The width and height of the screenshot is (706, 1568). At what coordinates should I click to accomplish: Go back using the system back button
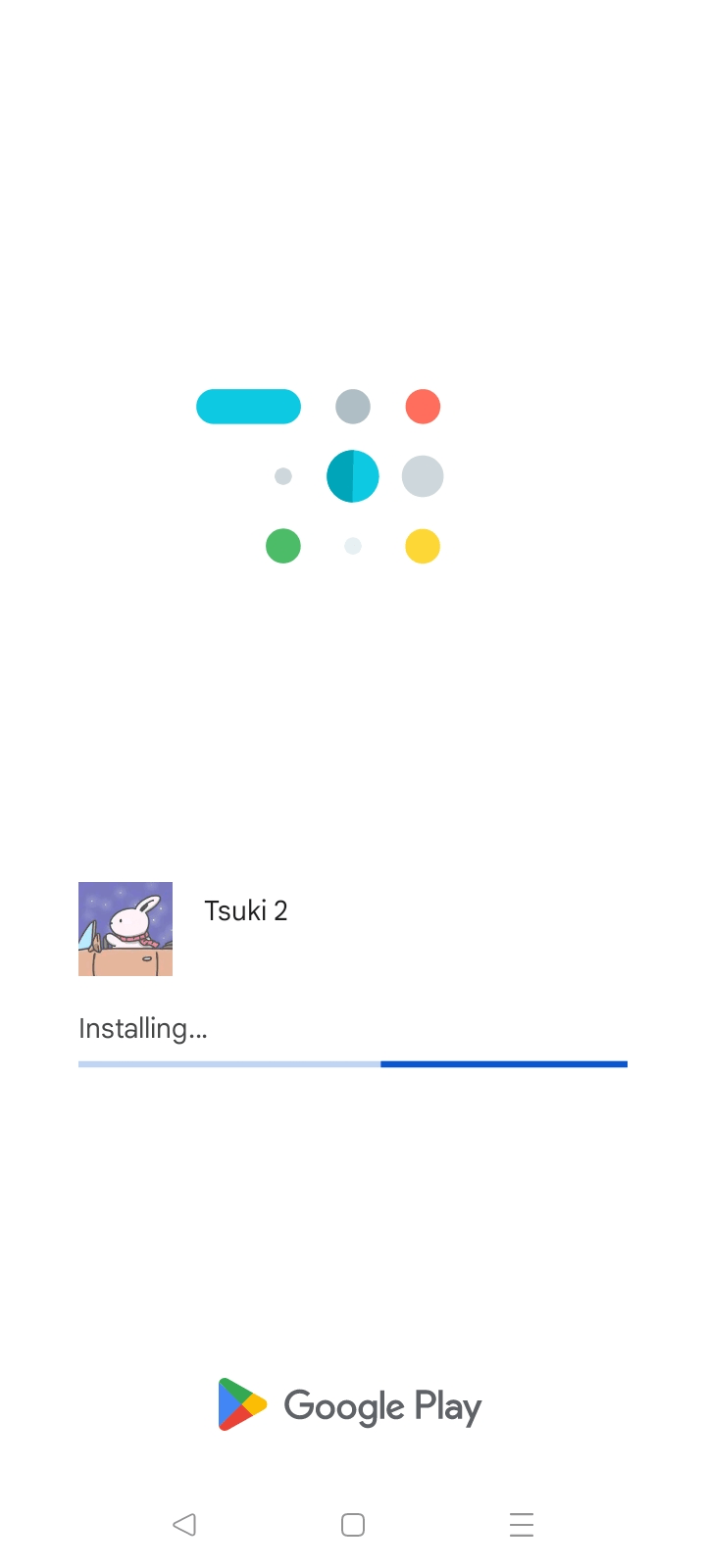[x=184, y=1525]
